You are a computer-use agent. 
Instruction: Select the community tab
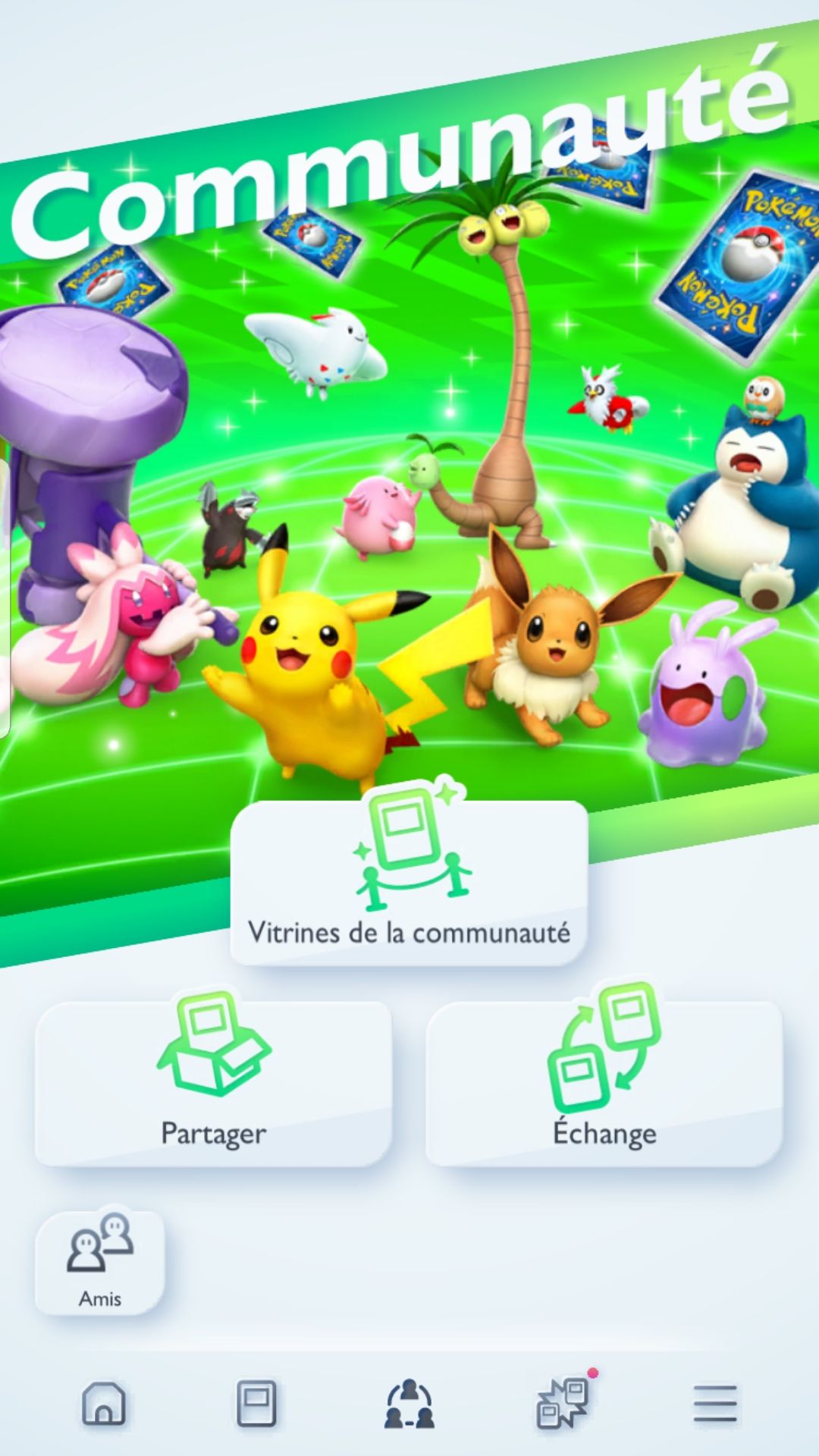(409, 1403)
